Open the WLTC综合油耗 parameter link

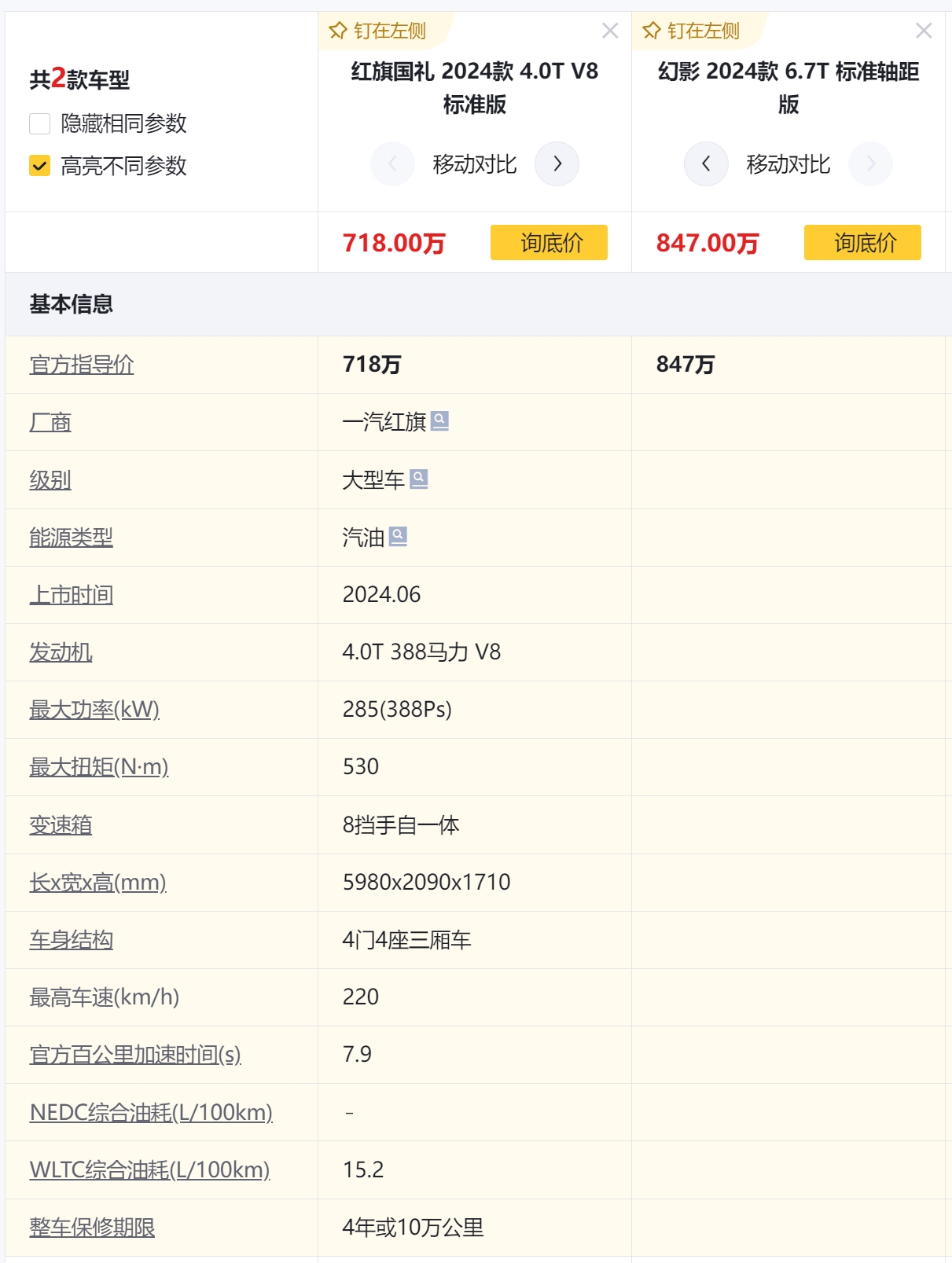tap(149, 1169)
